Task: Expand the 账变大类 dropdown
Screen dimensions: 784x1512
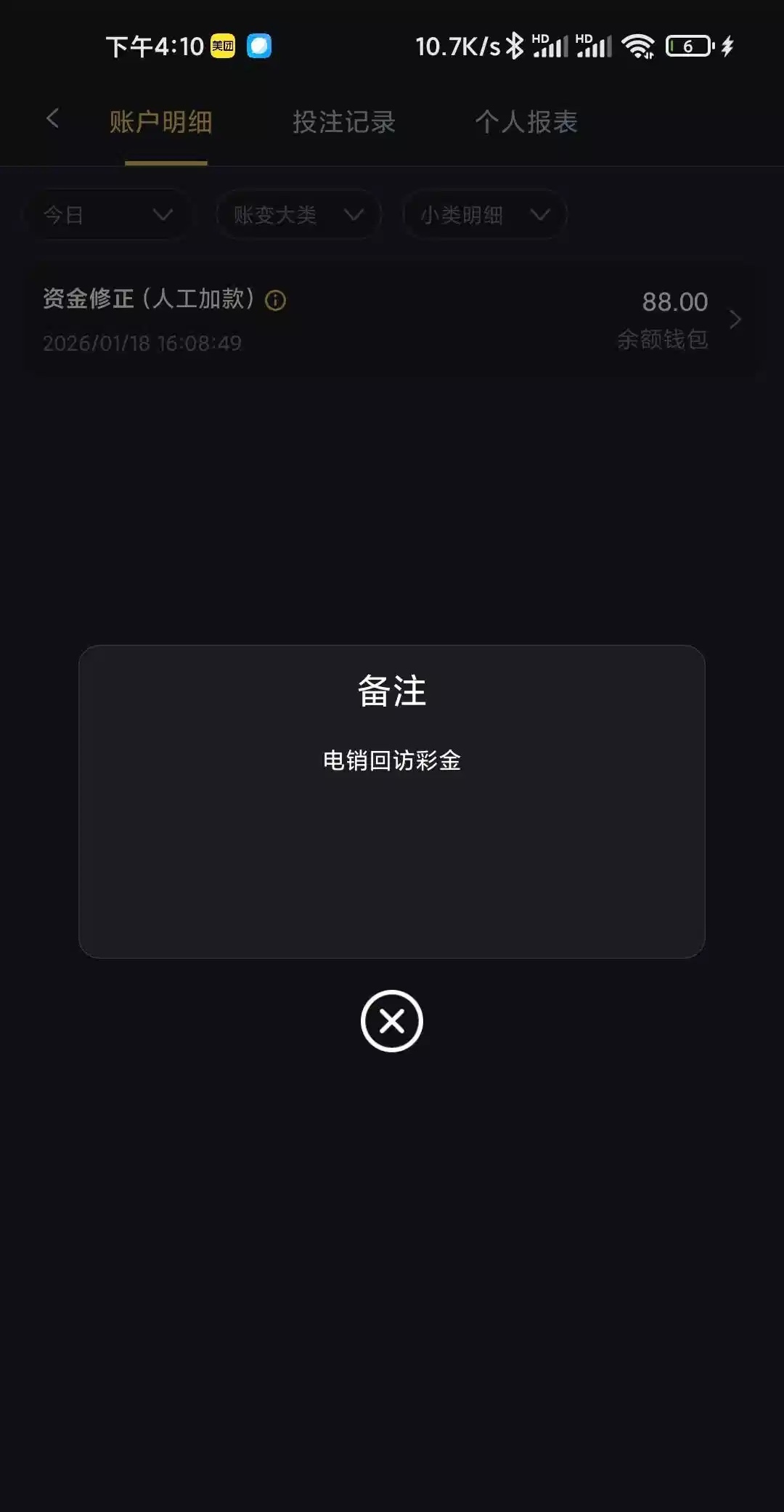Action: click(x=298, y=215)
